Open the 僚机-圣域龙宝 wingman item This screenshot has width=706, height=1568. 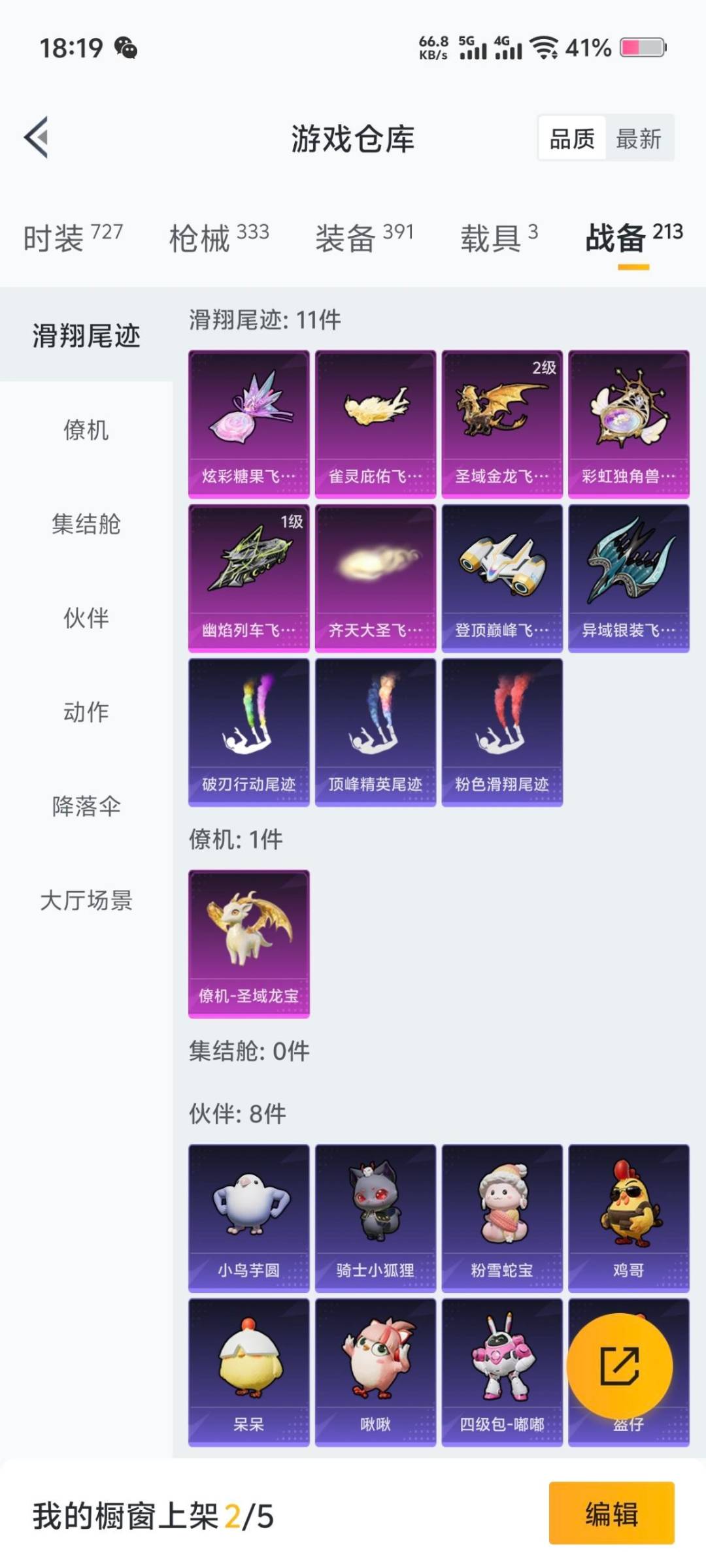tap(249, 941)
